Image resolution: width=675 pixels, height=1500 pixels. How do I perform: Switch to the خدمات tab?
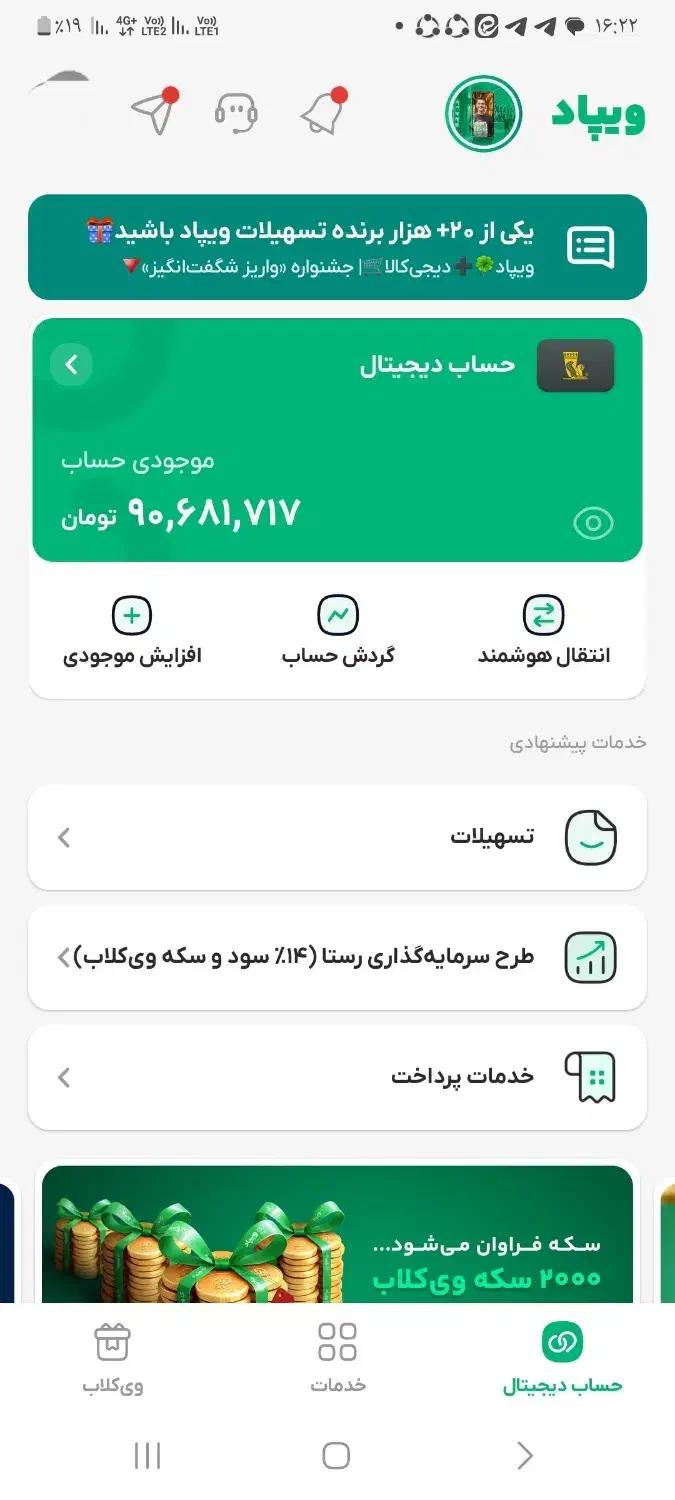tap(337, 1358)
